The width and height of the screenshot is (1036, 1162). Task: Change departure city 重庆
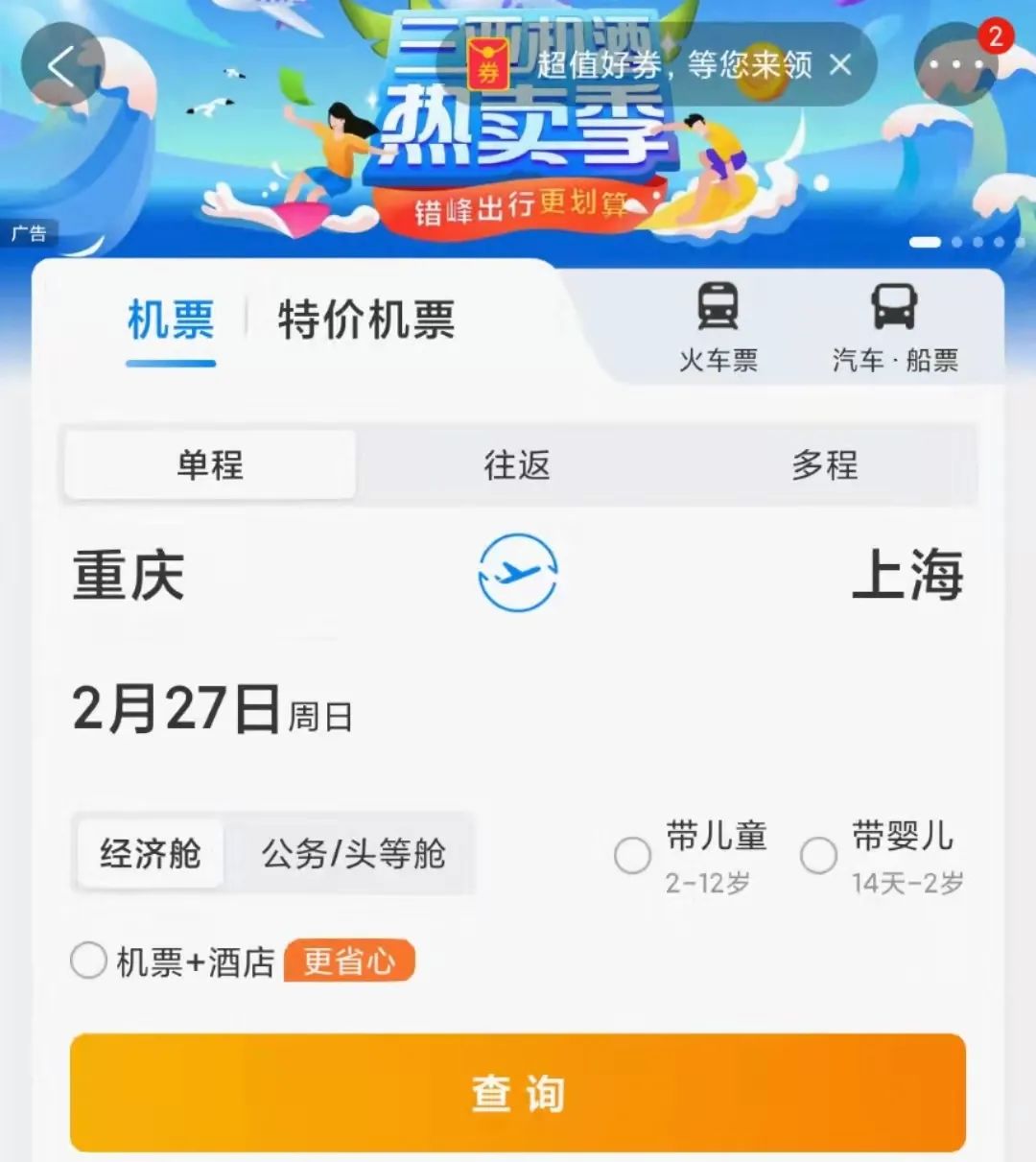coord(129,576)
